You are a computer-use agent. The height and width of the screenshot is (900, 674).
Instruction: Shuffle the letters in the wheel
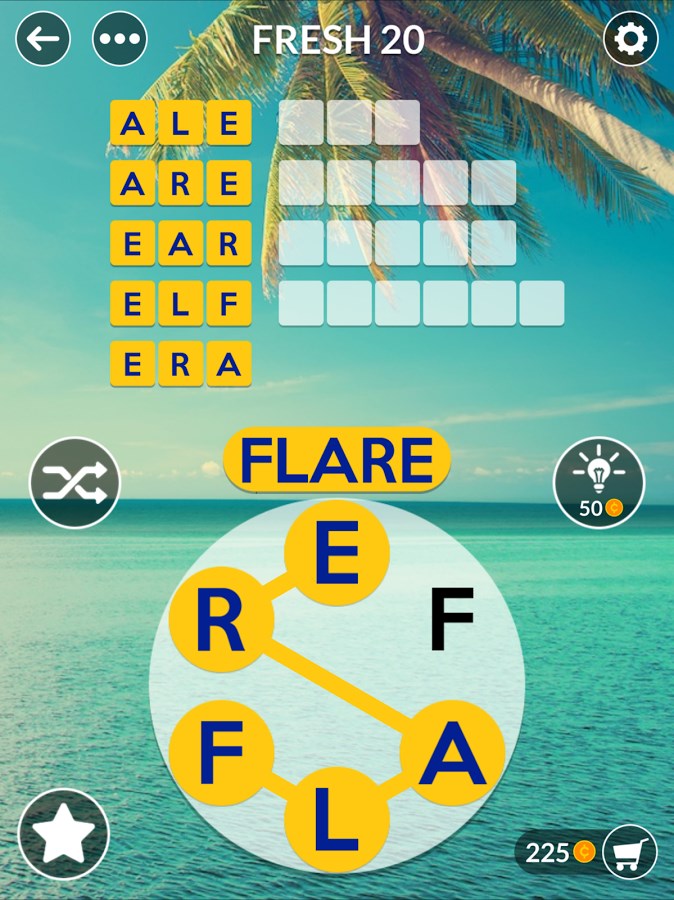75,483
